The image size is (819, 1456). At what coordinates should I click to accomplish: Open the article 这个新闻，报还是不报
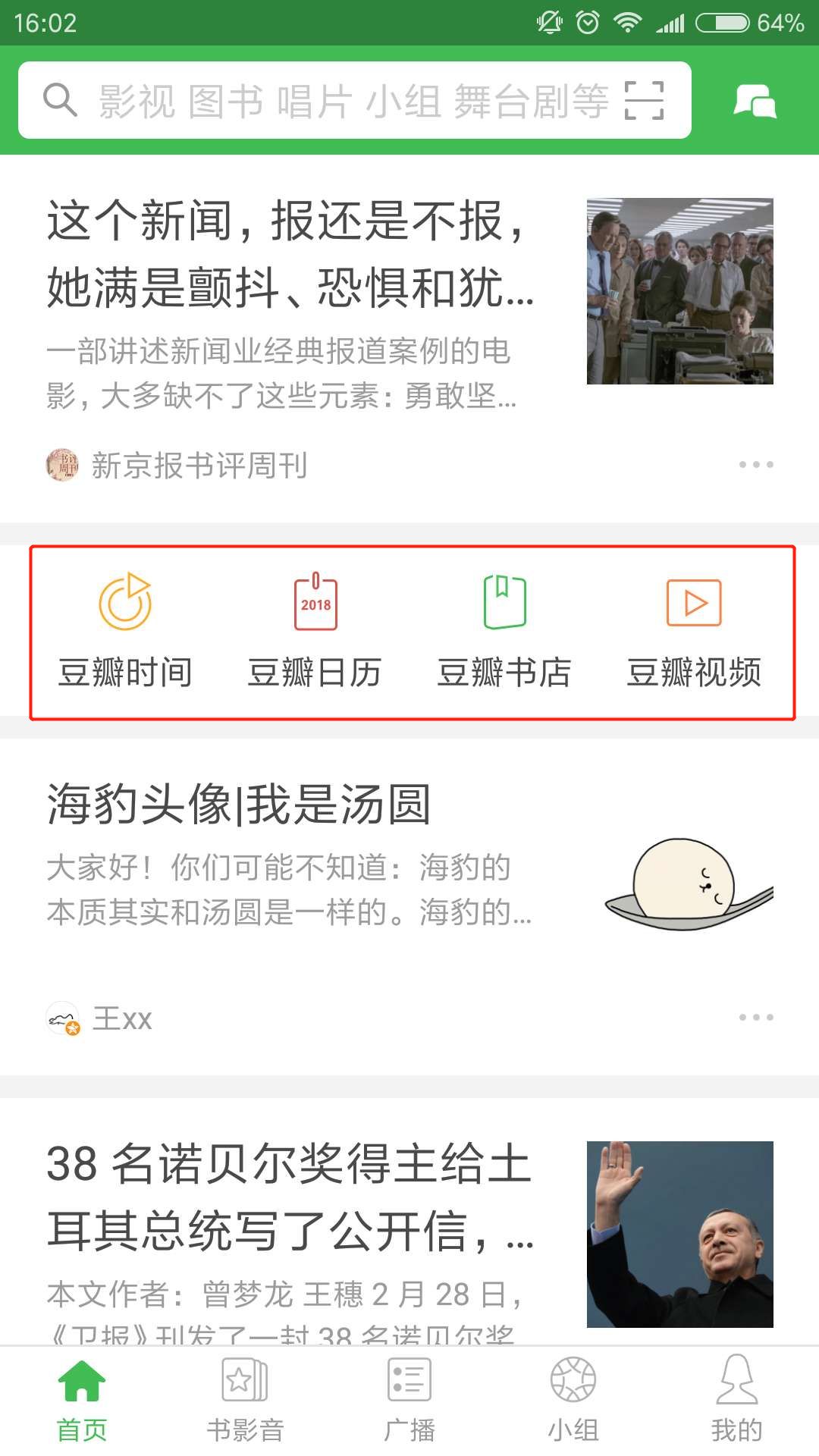click(x=292, y=254)
